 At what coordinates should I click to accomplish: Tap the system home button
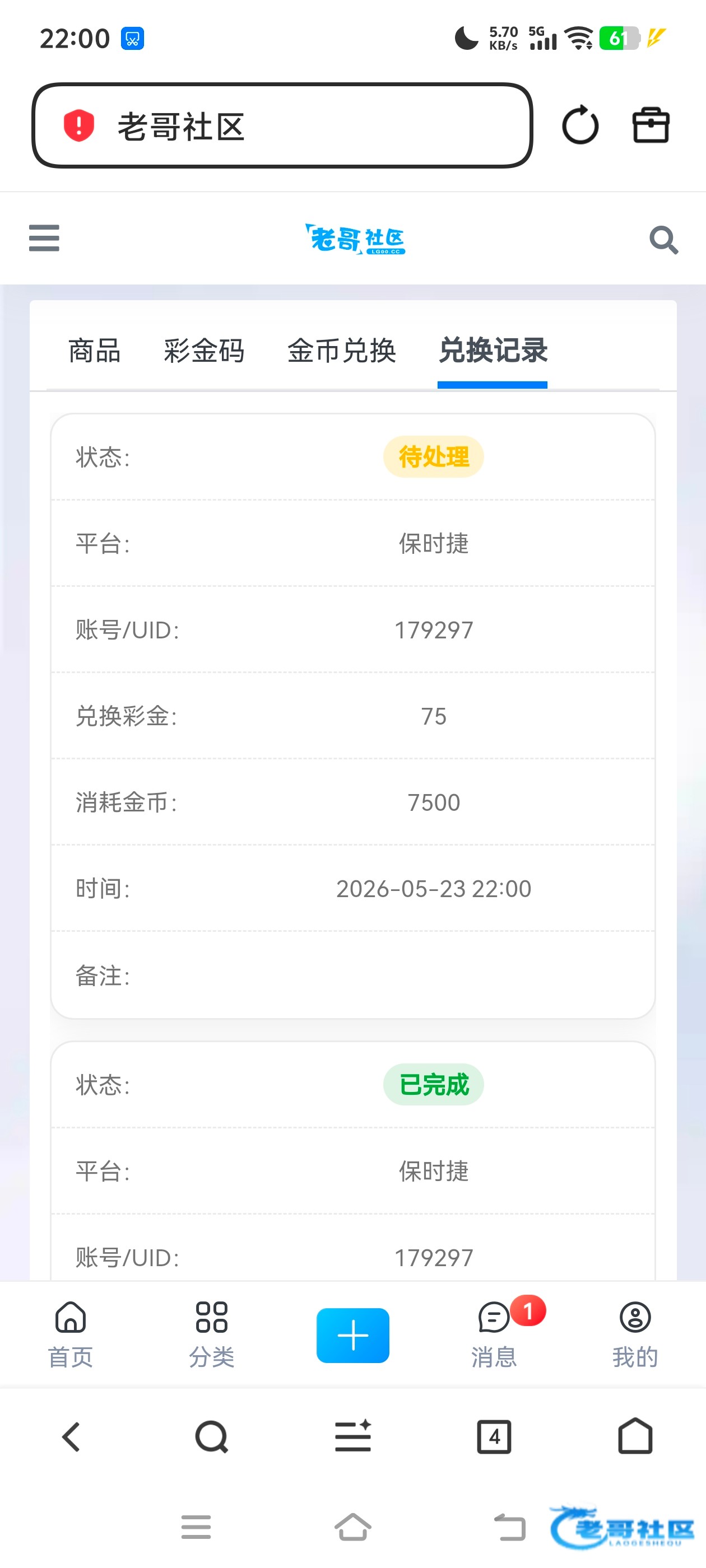[352, 1527]
